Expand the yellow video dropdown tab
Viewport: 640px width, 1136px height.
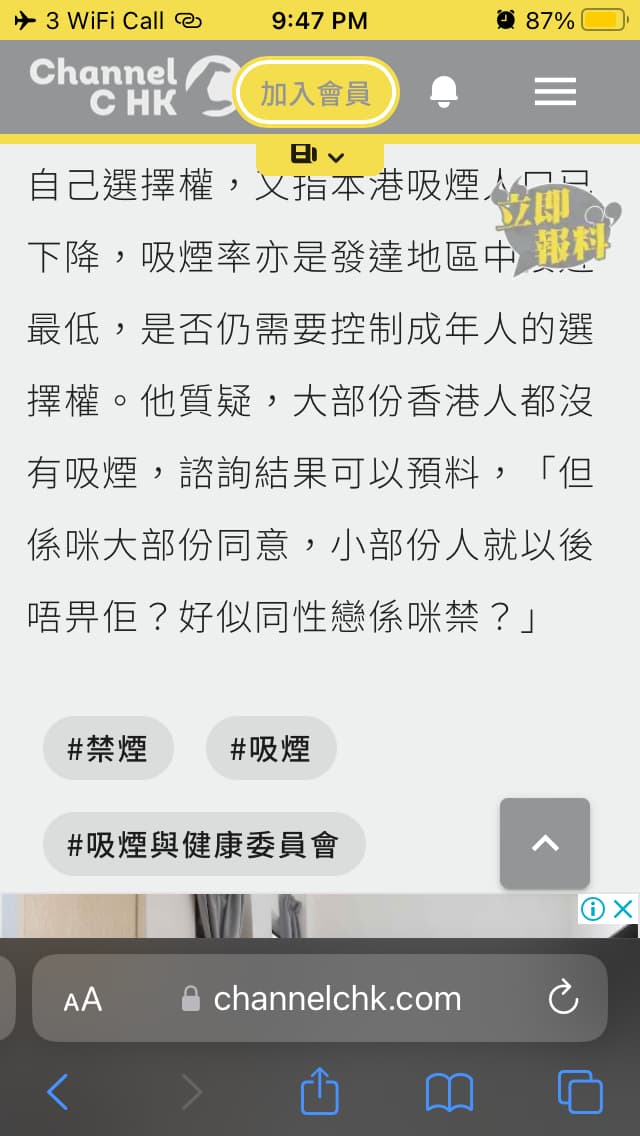pyautogui.click(x=319, y=154)
